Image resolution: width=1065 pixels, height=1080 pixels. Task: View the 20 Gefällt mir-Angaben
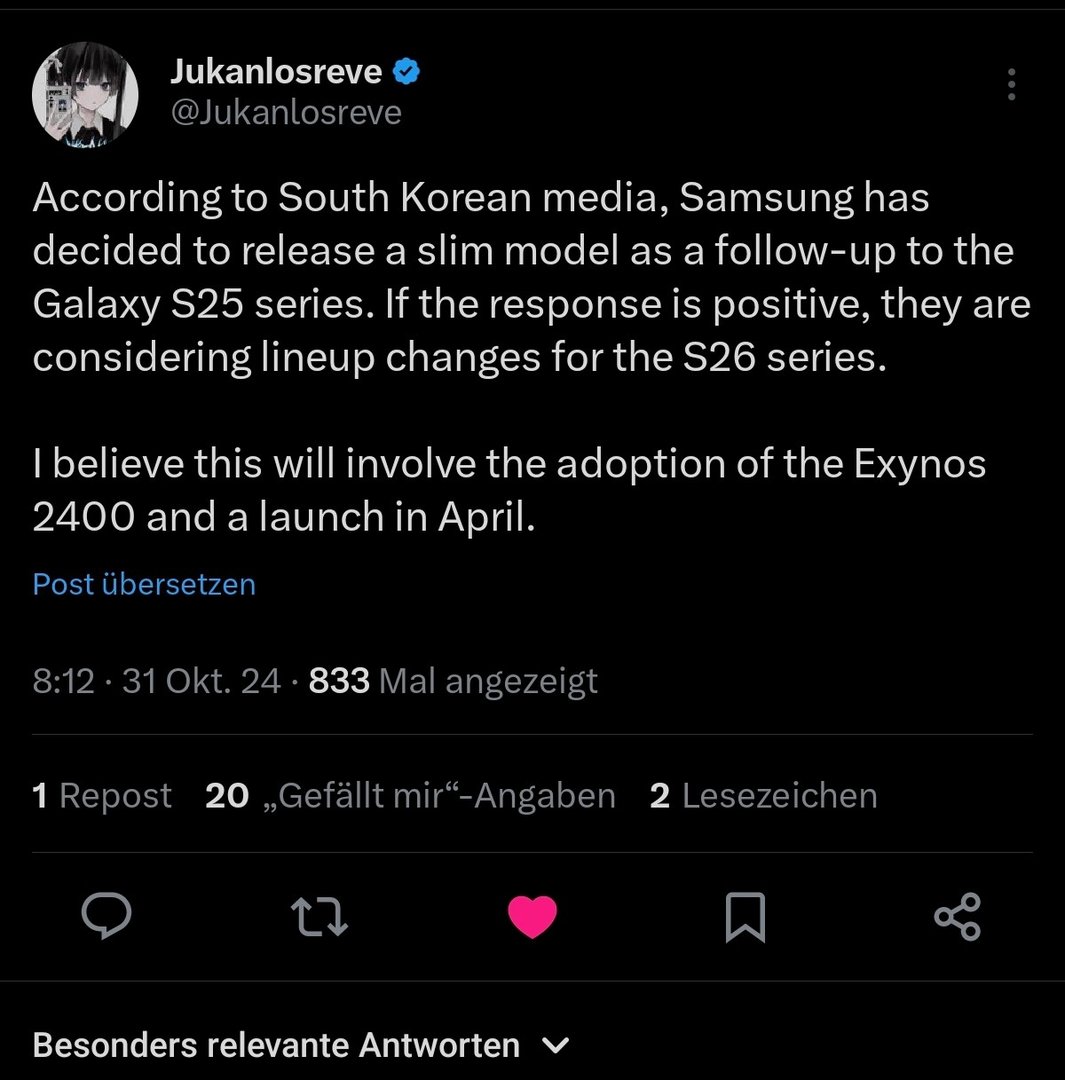[410, 796]
